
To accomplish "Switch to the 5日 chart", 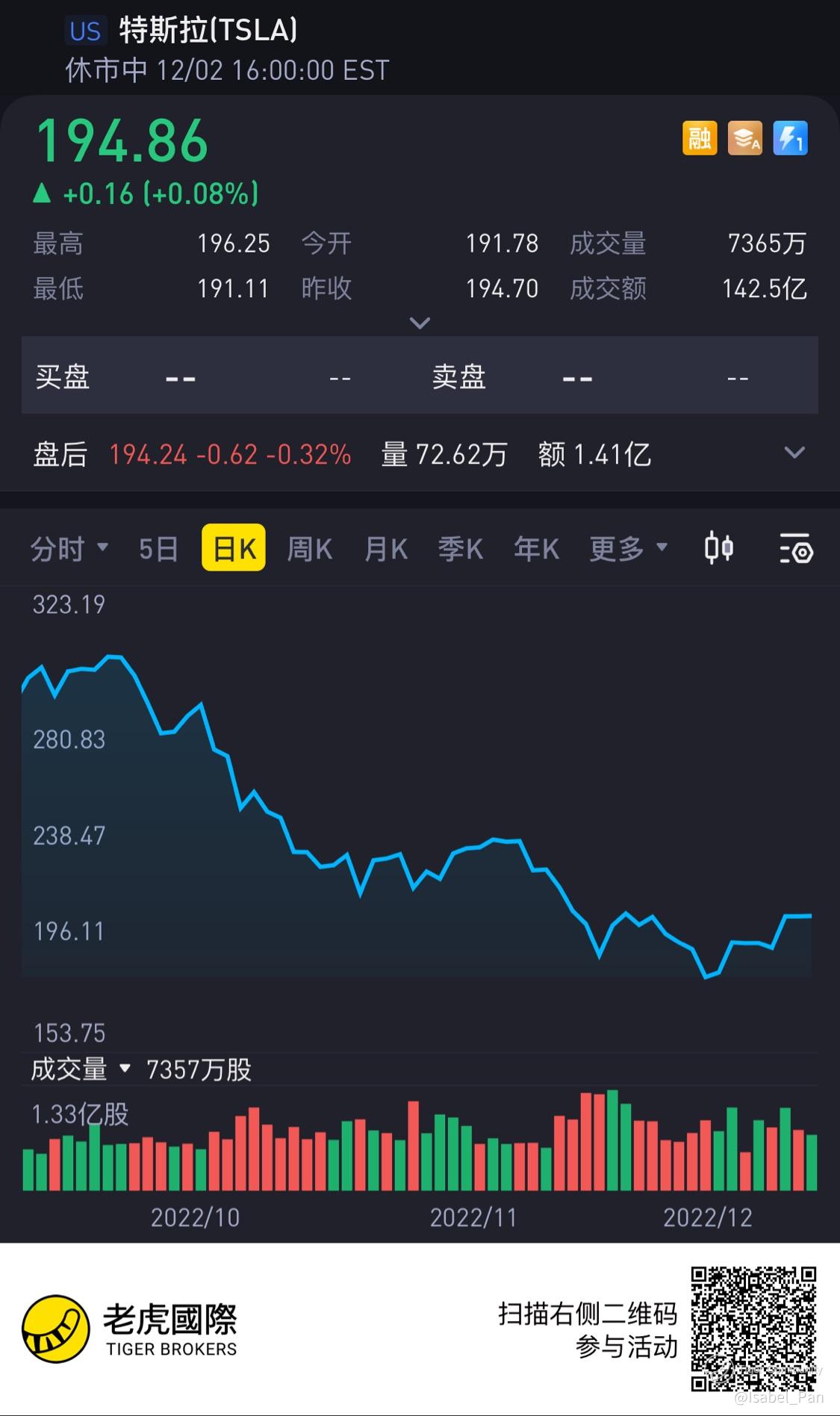I will (158, 549).
